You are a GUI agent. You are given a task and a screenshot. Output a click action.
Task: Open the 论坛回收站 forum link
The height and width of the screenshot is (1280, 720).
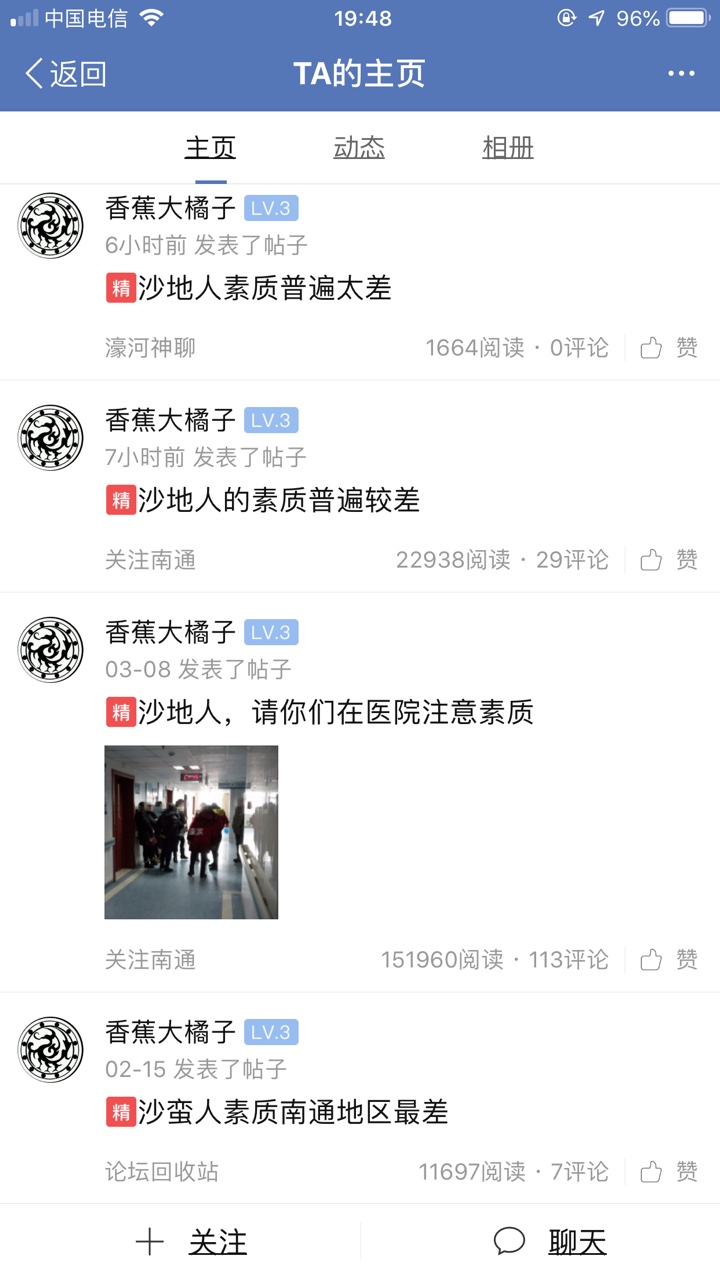pos(161,1172)
